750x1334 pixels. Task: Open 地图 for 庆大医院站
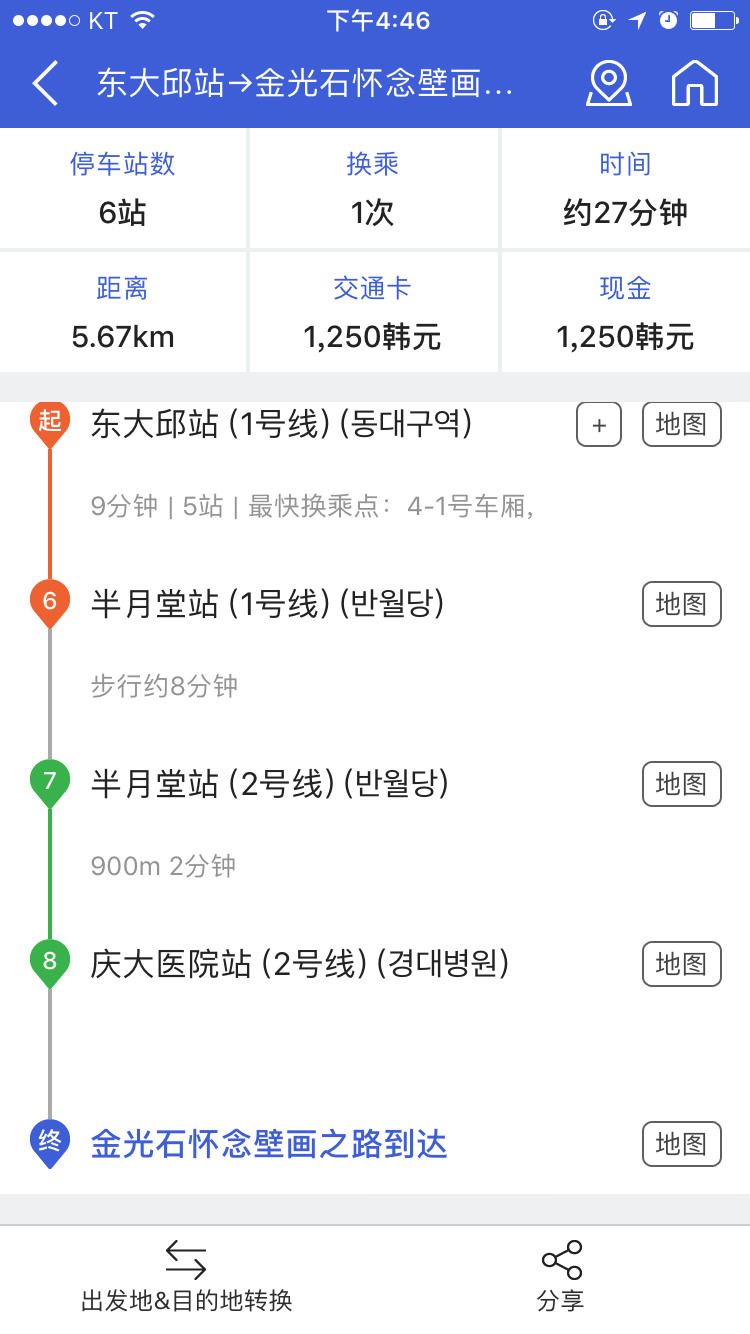click(681, 963)
